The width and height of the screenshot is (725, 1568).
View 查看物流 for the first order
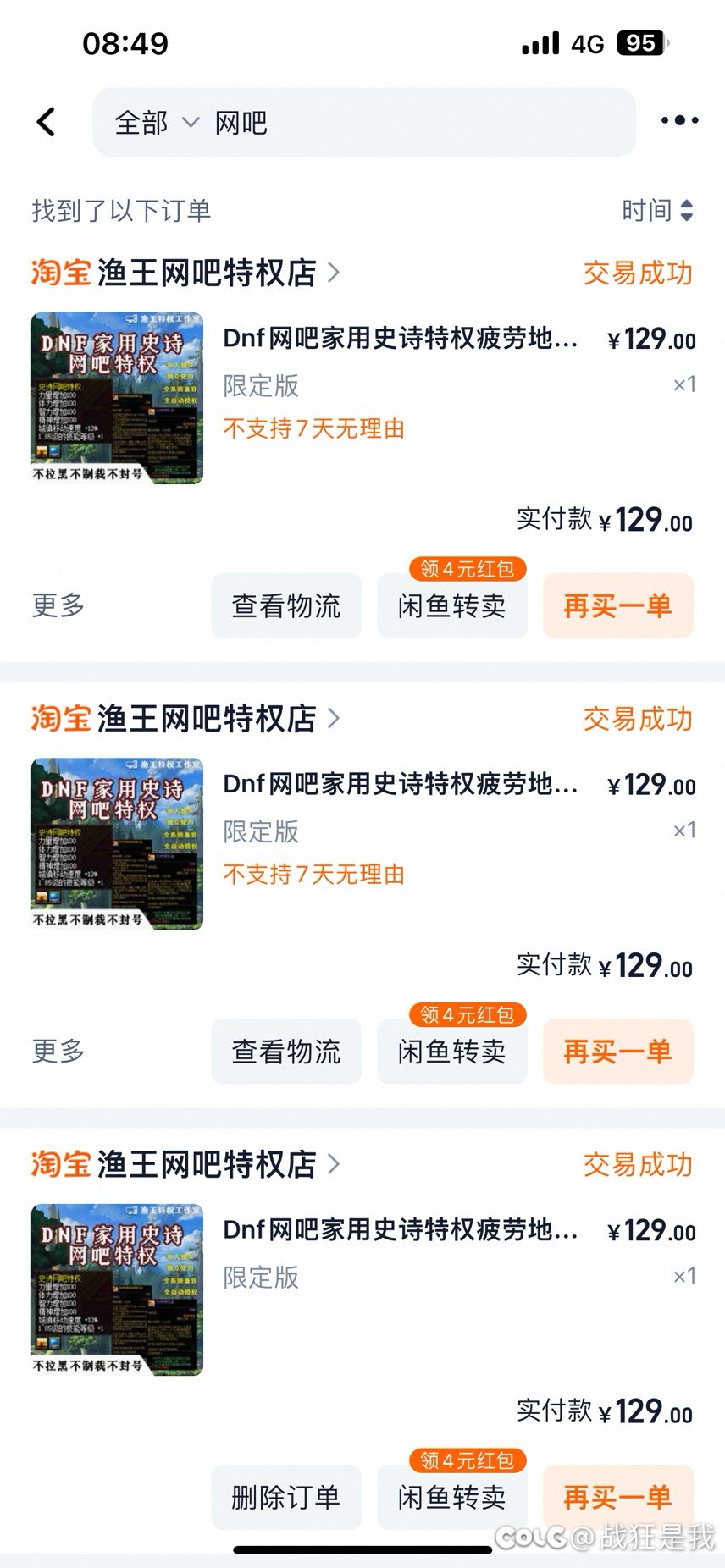coord(286,605)
